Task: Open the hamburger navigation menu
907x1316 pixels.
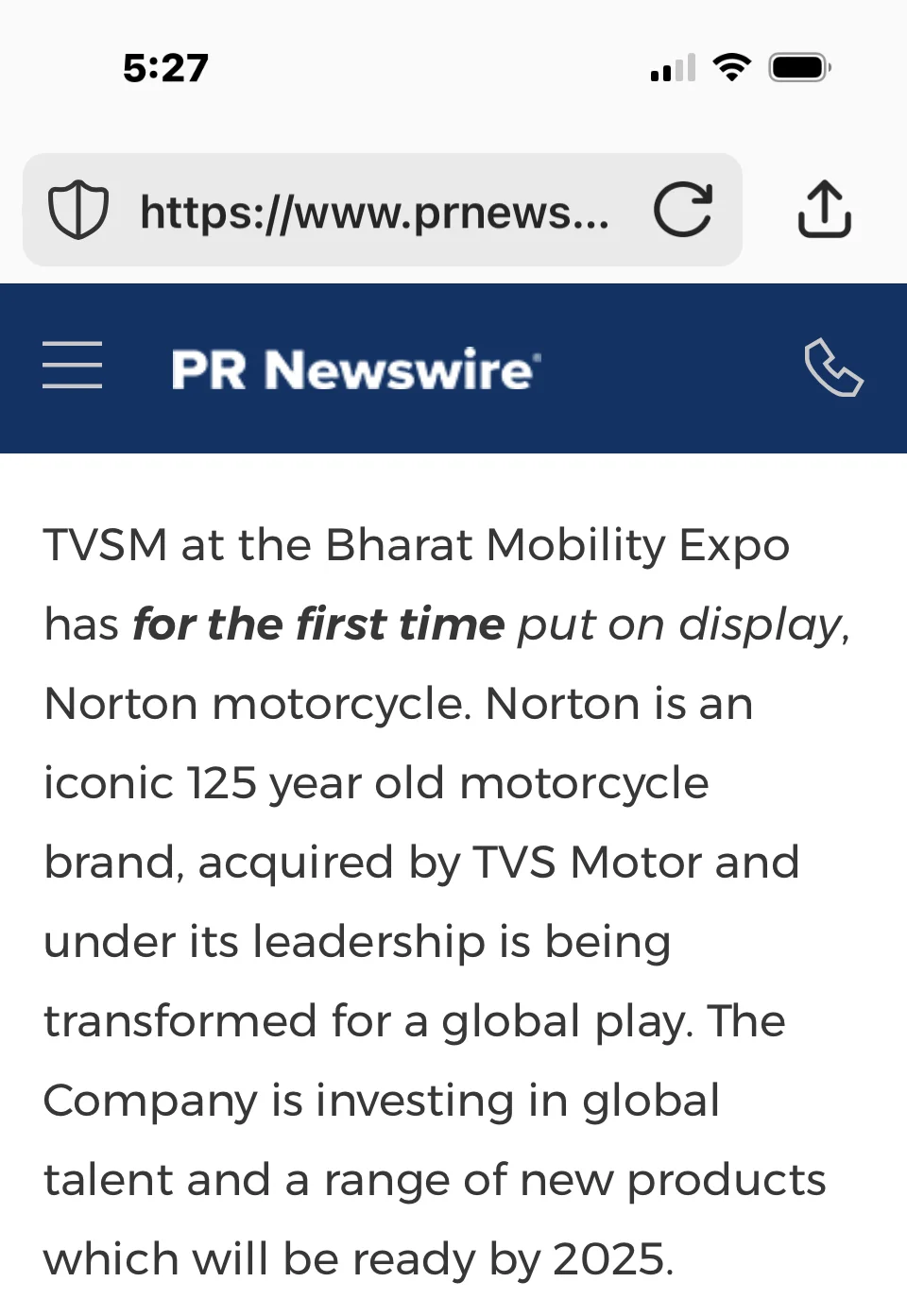Action: 72,366
